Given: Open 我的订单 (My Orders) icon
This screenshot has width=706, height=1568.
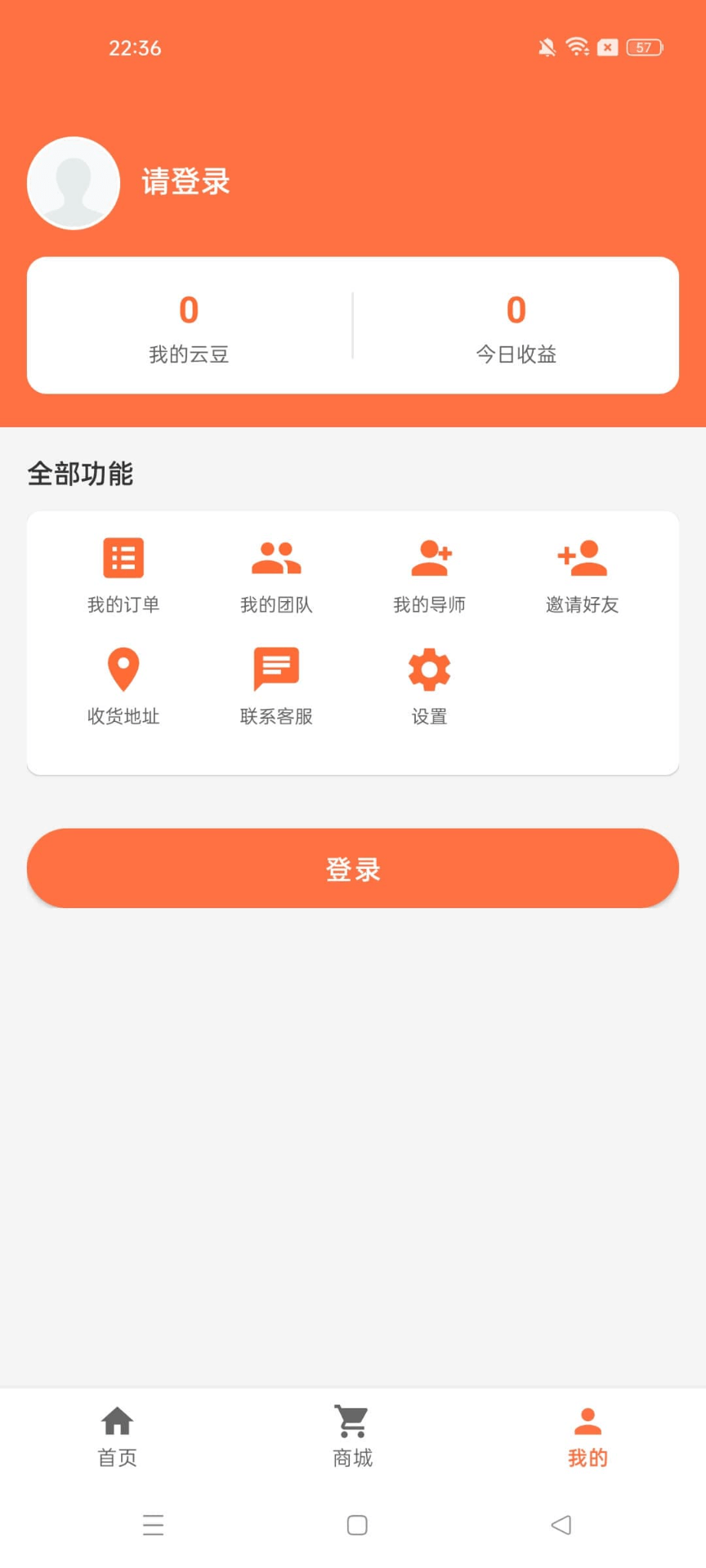Looking at the screenshot, I should [x=123, y=558].
